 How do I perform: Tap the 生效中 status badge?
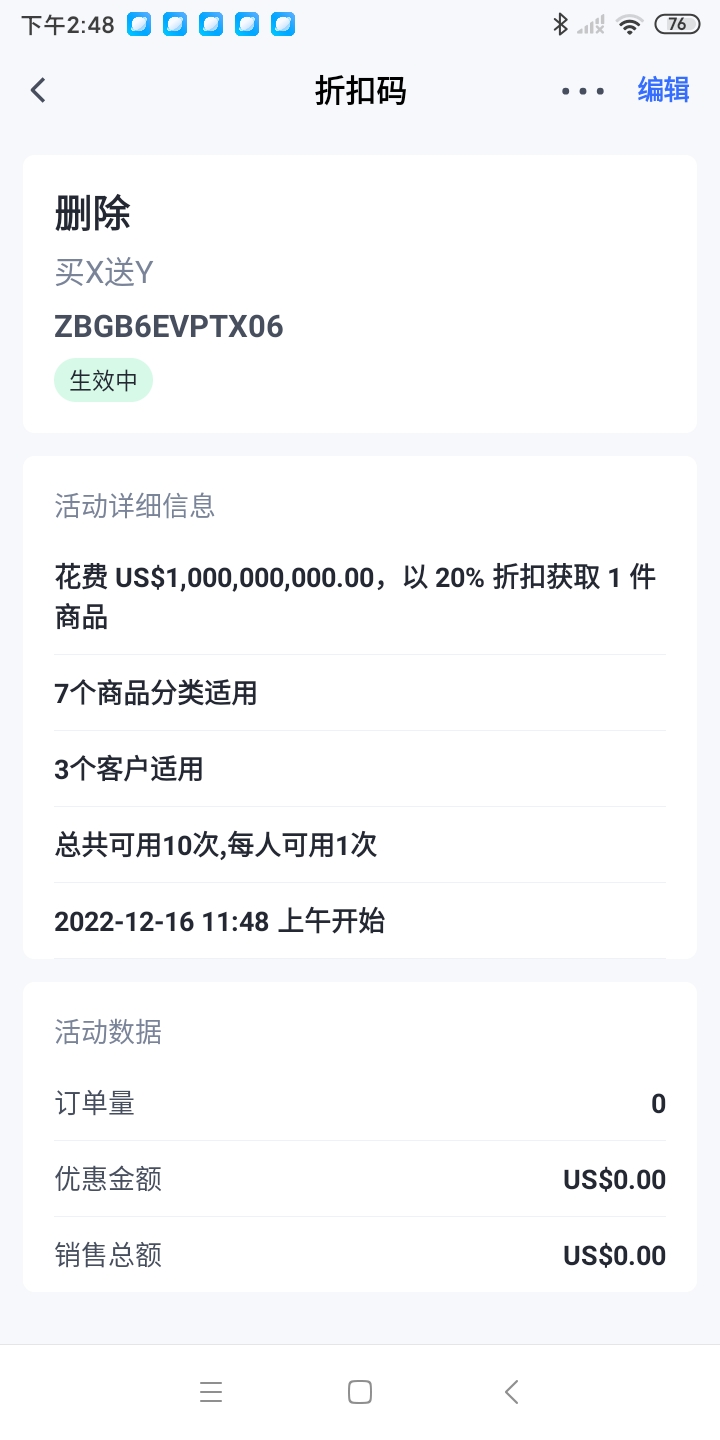point(103,380)
